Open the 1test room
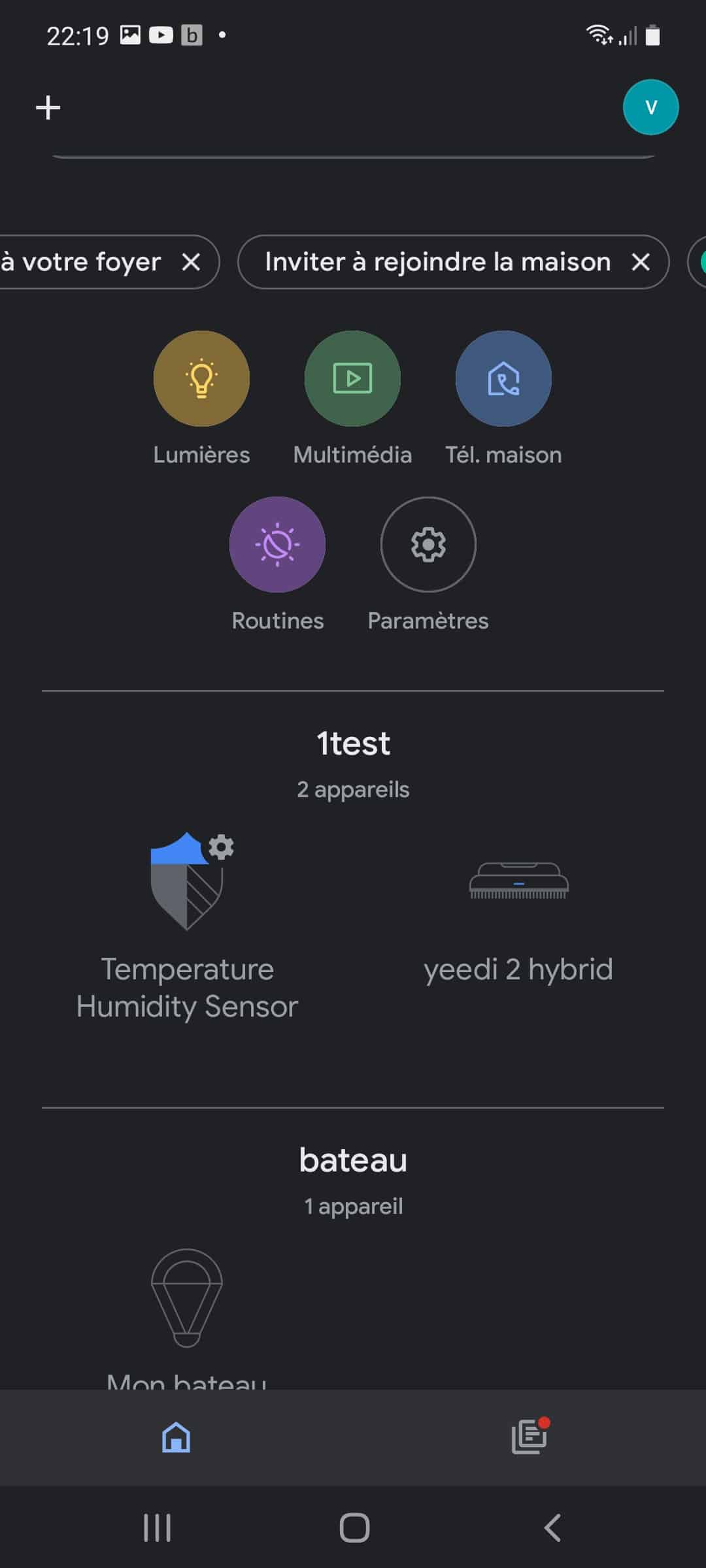The height and width of the screenshot is (1568, 706). (x=353, y=743)
